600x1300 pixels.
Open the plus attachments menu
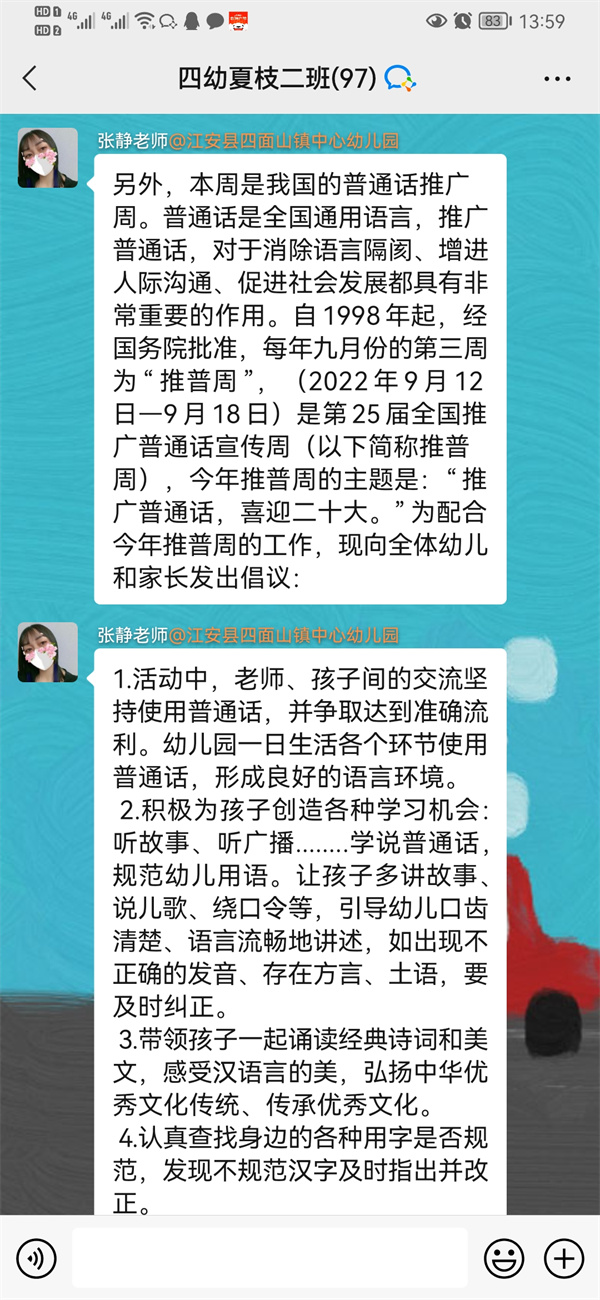[563, 1257]
